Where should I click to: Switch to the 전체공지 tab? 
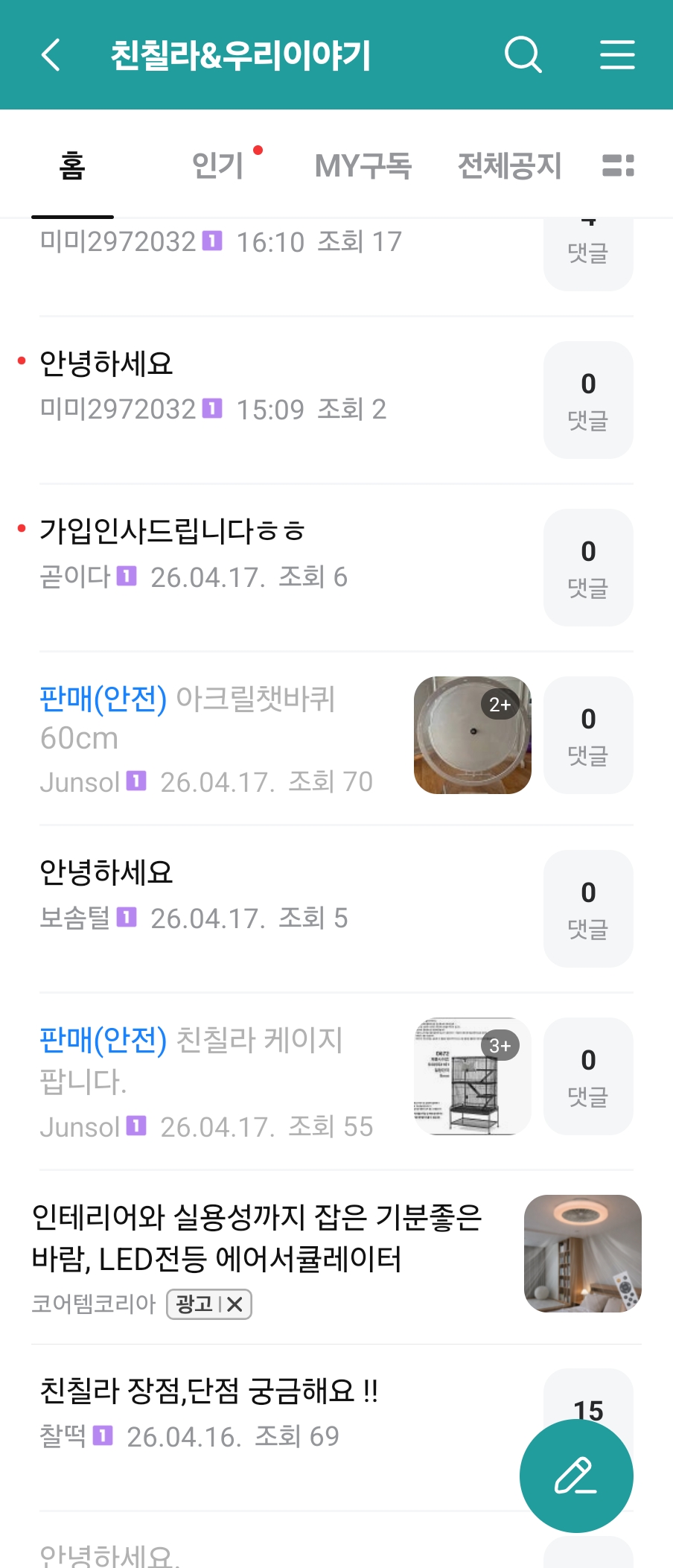pos(509,165)
